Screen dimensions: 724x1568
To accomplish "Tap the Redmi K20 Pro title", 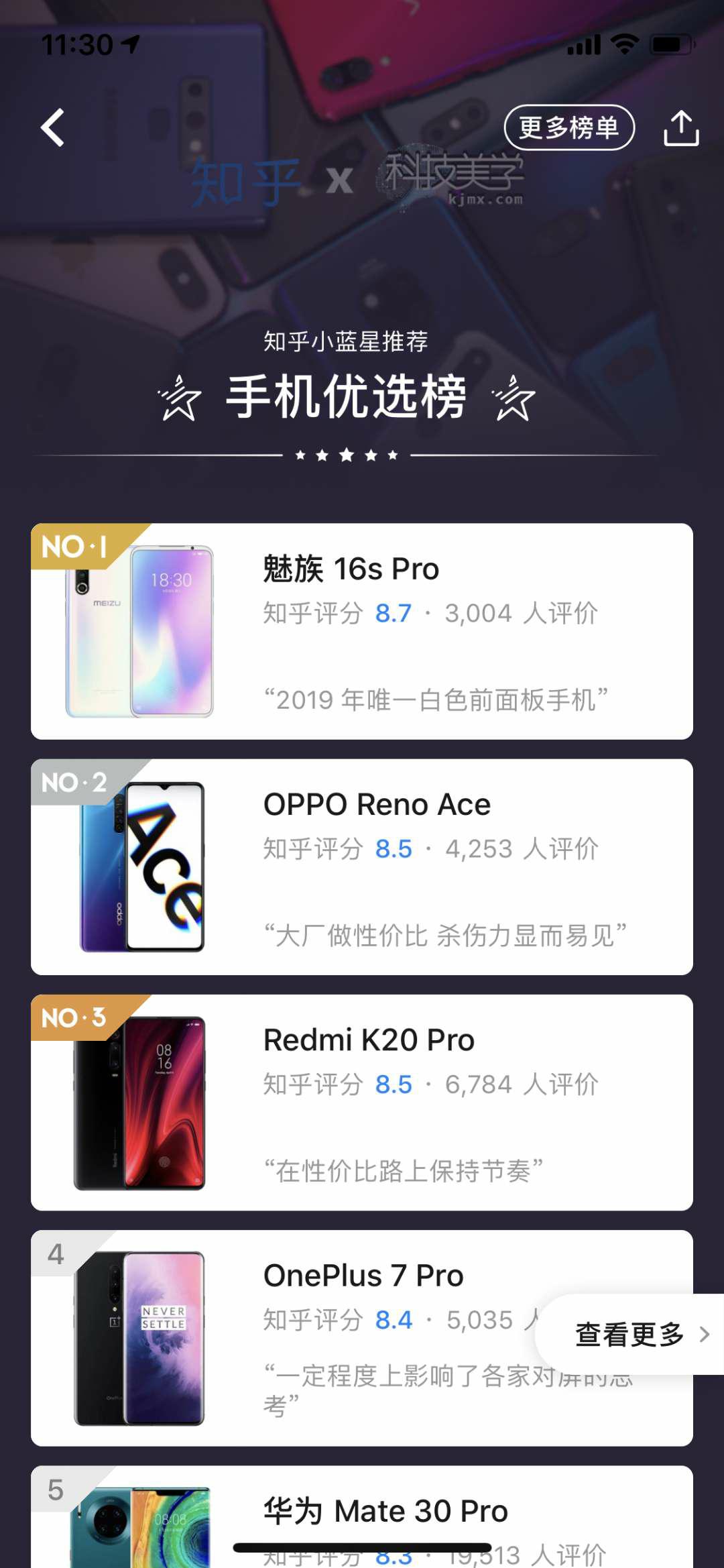I will pyautogui.click(x=369, y=1040).
